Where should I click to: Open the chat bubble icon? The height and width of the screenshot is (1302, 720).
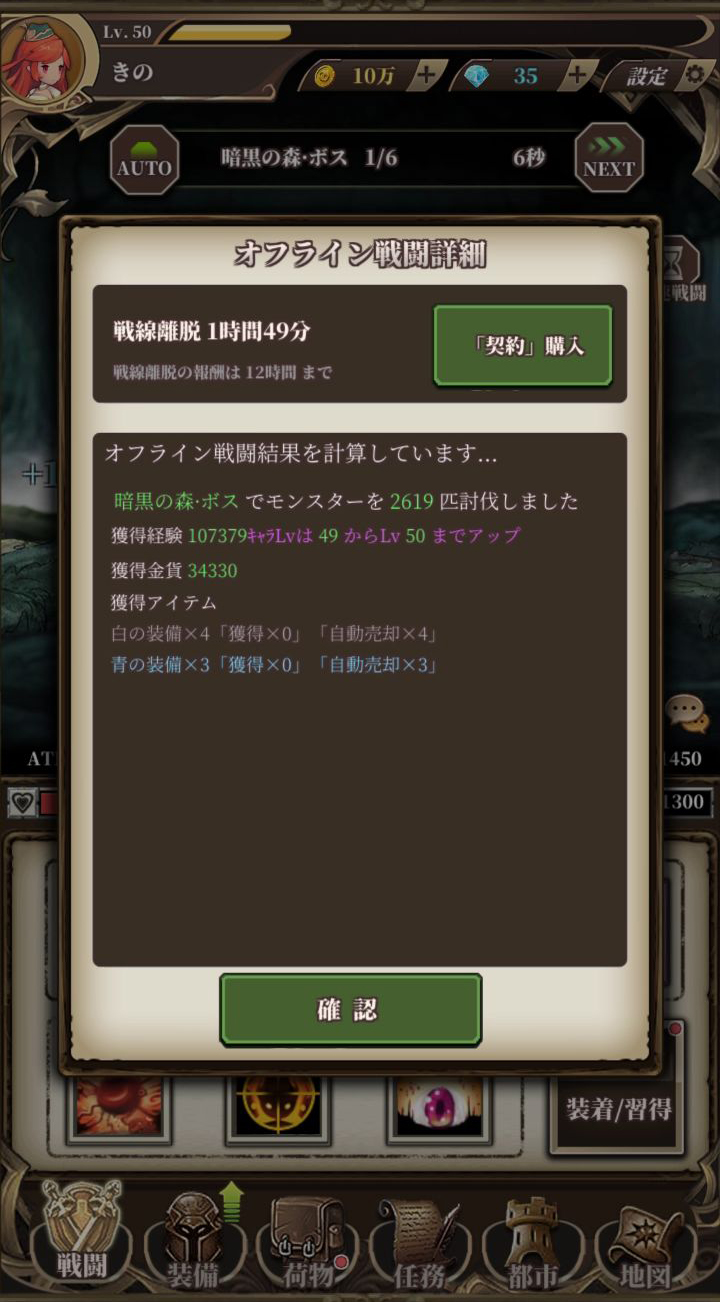tap(688, 712)
